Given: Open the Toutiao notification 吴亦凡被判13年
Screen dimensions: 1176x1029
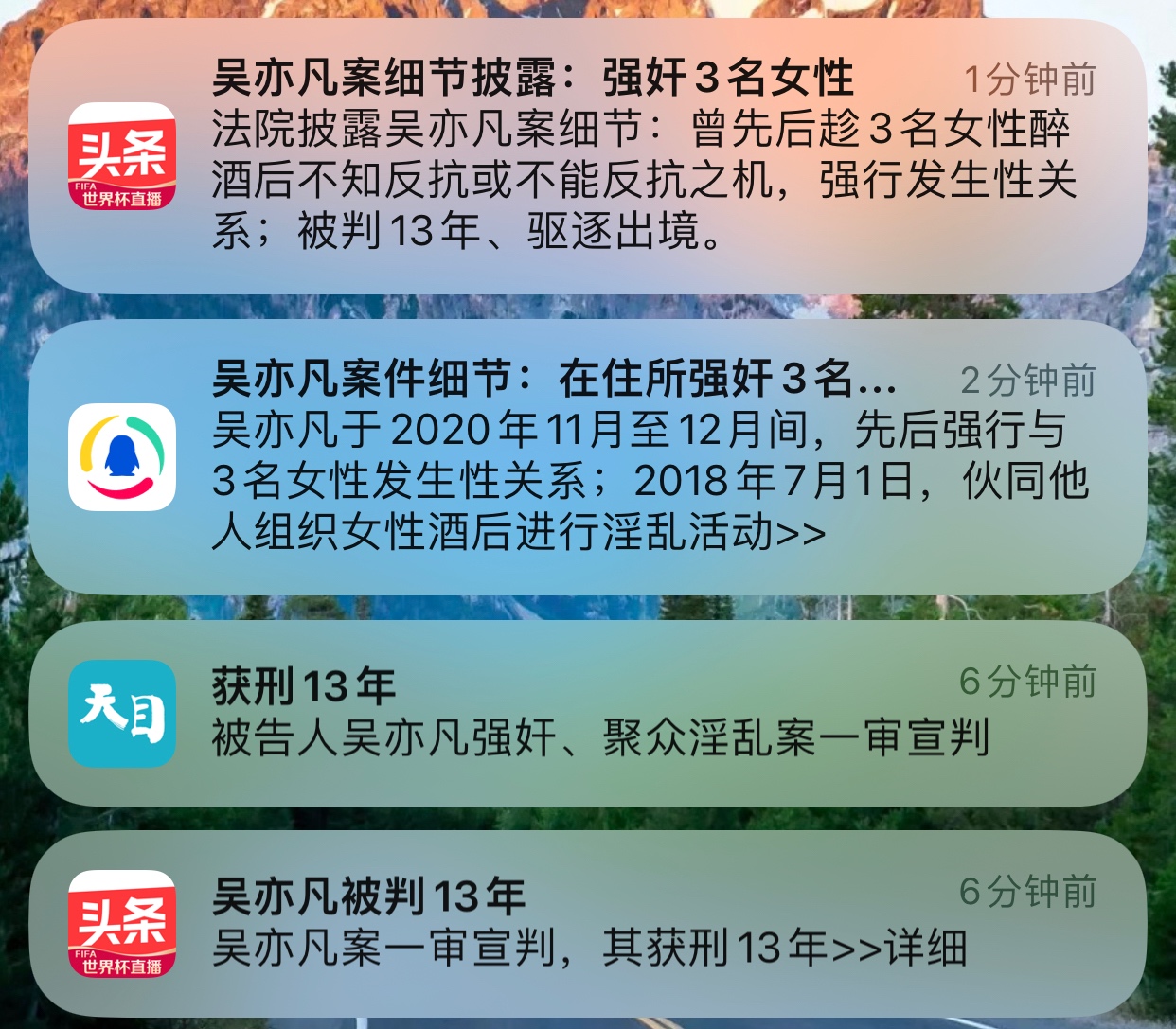Looking at the screenshot, I should [x=587, y=923].
